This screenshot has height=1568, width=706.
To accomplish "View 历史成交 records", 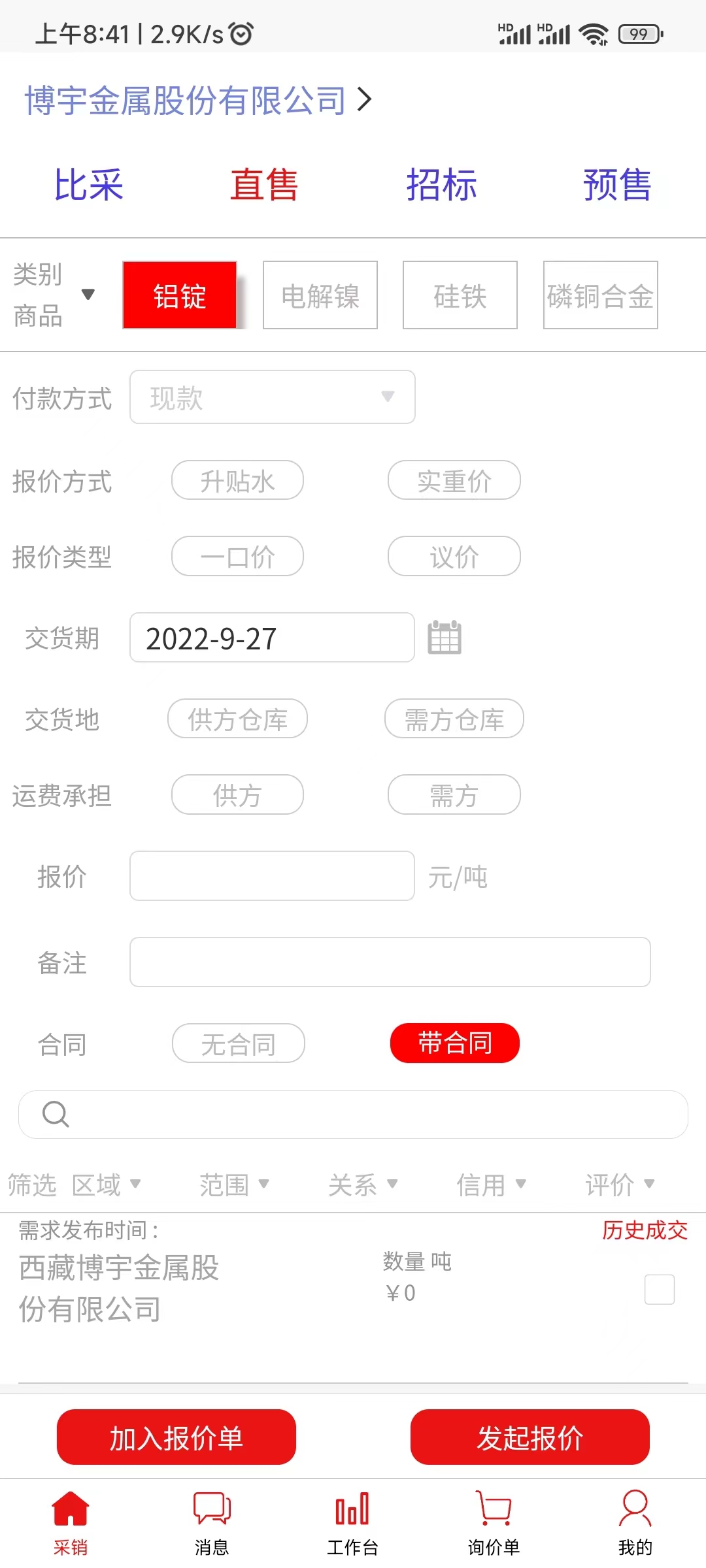I will [x=645, y=1230].
